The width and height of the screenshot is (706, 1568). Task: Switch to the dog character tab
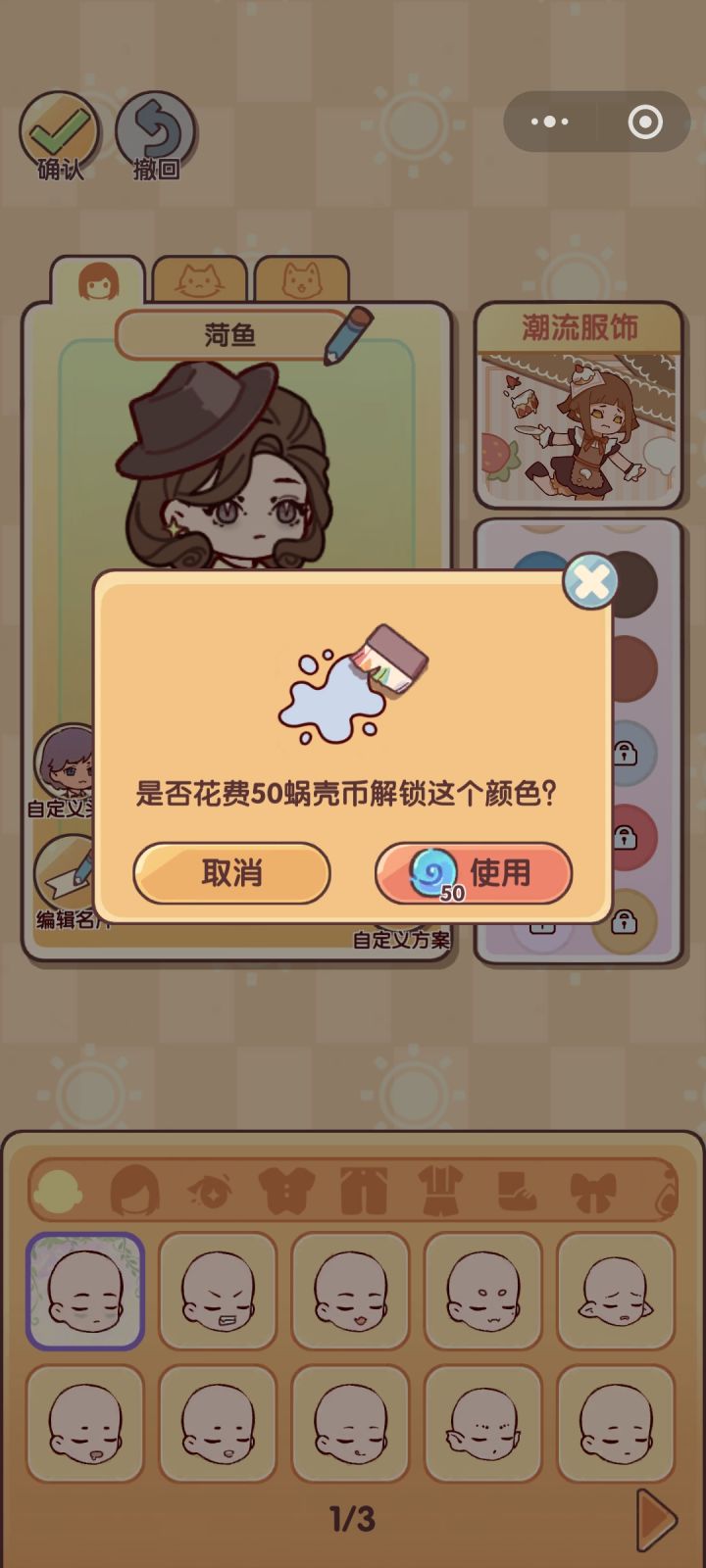pyautogui.click(x=302, y=279)
